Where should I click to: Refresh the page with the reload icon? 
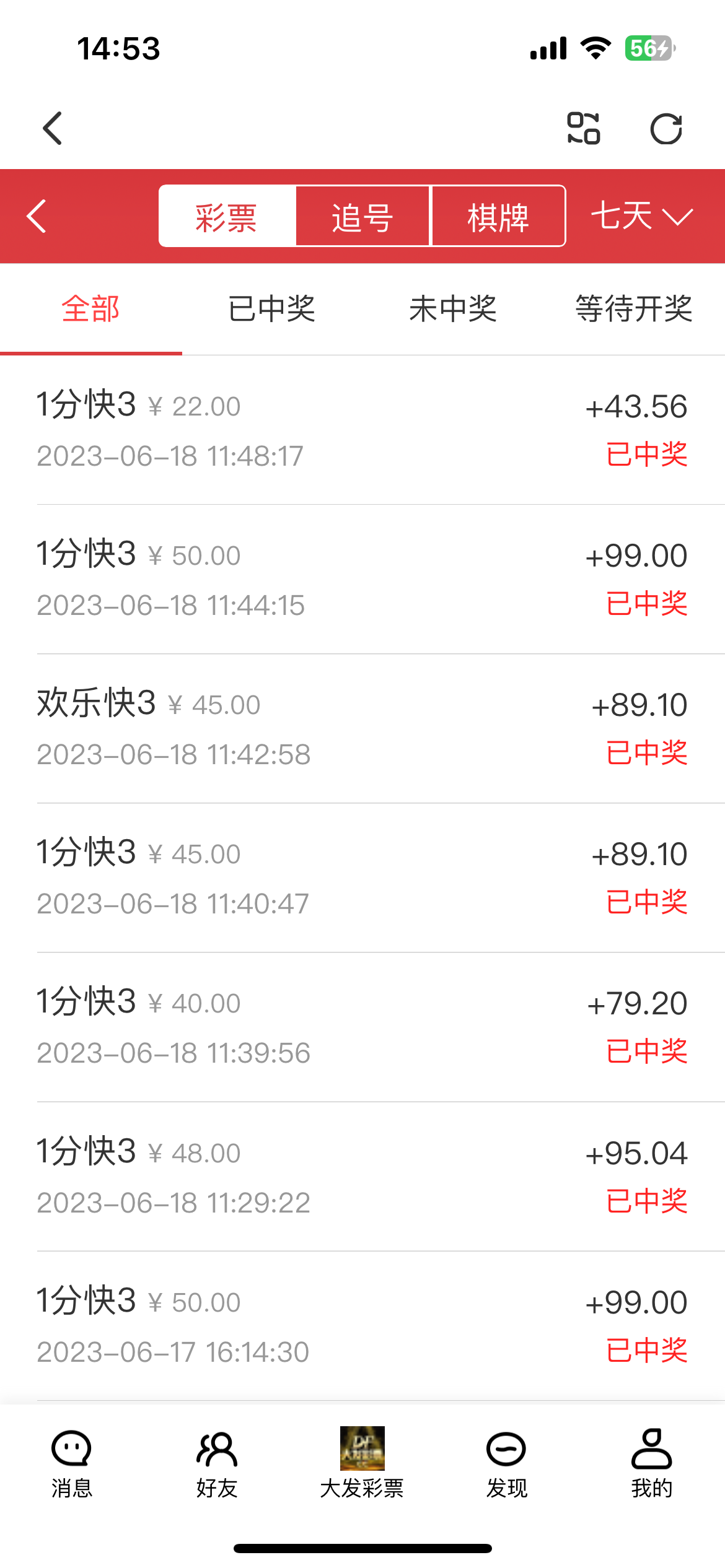(666, 128)
